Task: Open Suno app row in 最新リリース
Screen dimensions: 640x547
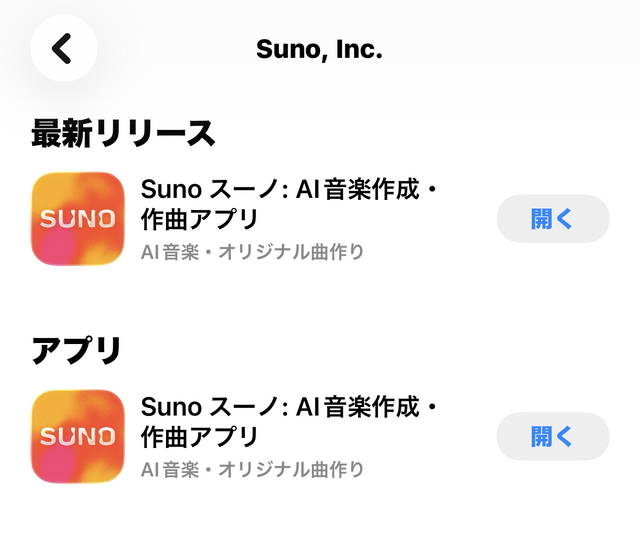Action: (290, 219)
